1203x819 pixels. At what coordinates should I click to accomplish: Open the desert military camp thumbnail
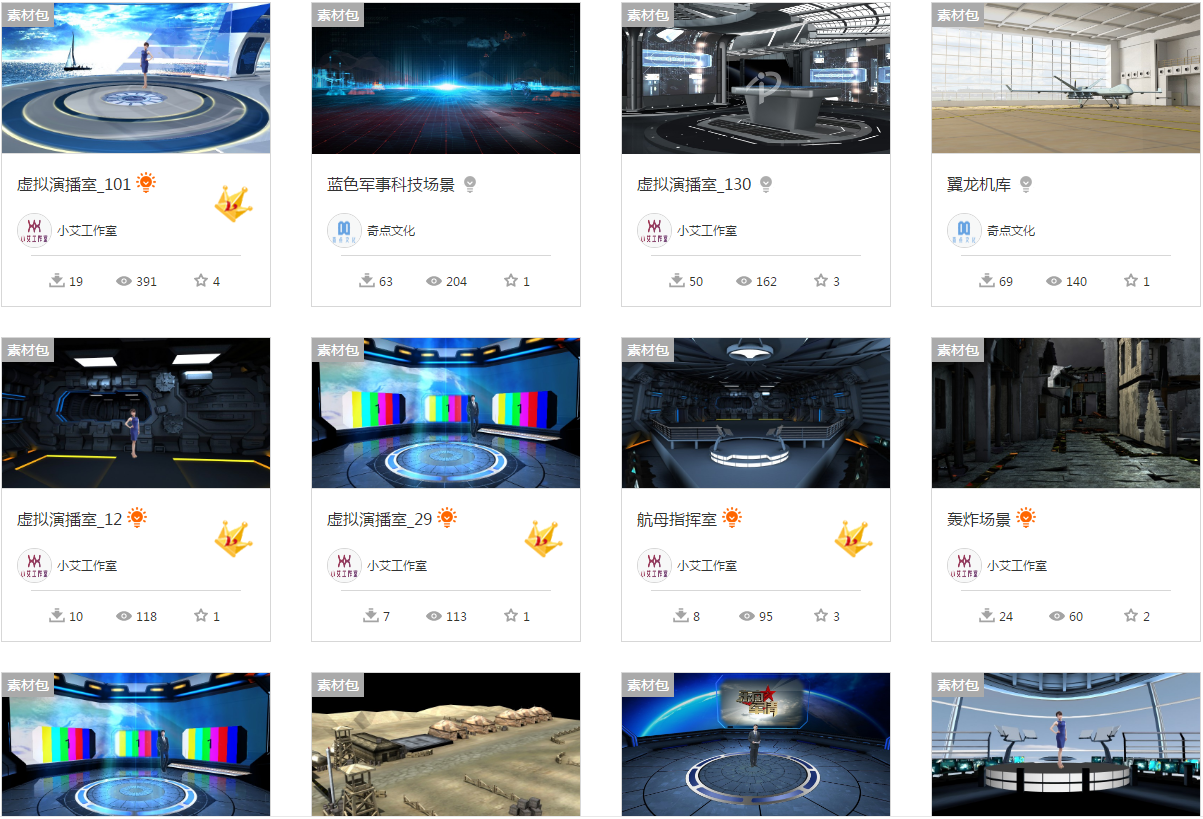click(446, 744)
